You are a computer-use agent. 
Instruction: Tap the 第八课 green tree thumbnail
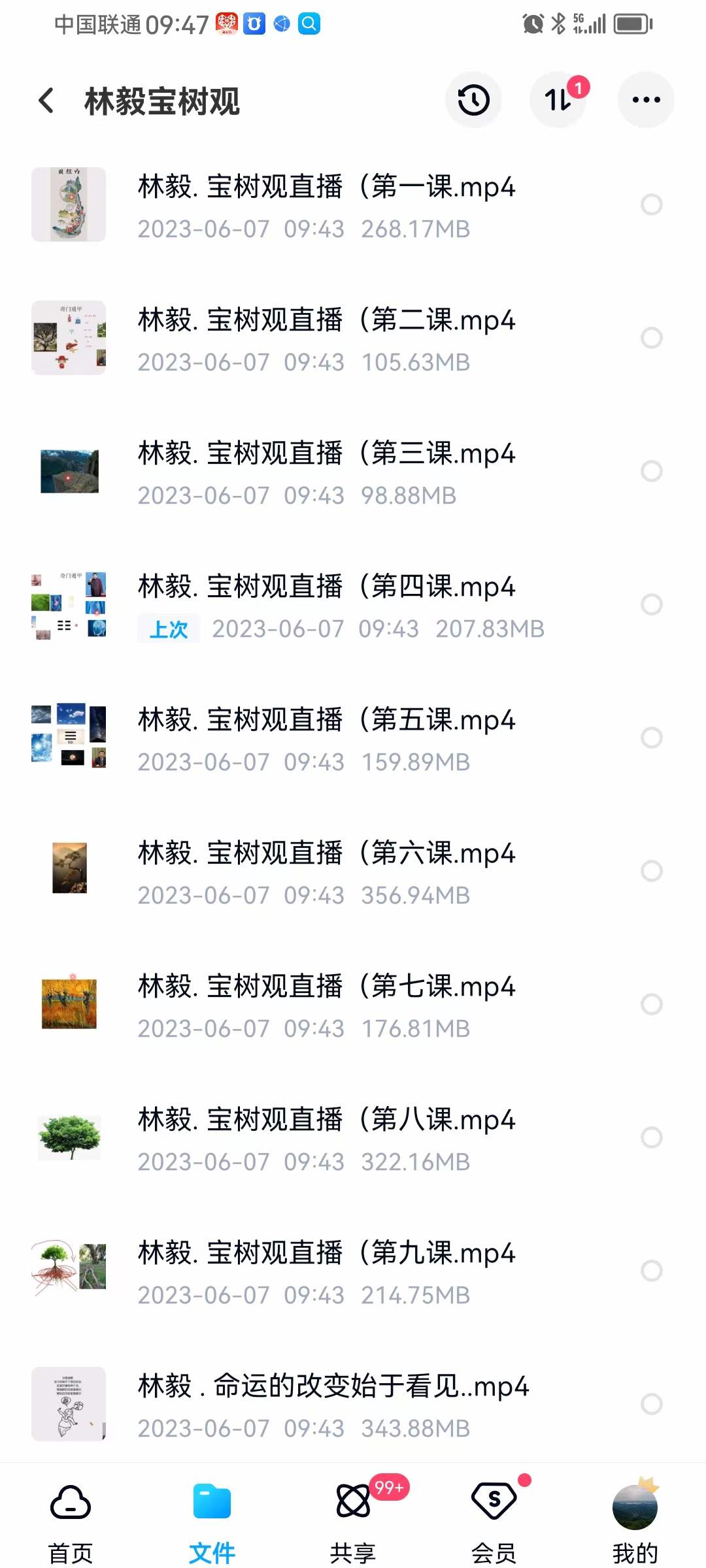click(x=69, y=1137)
